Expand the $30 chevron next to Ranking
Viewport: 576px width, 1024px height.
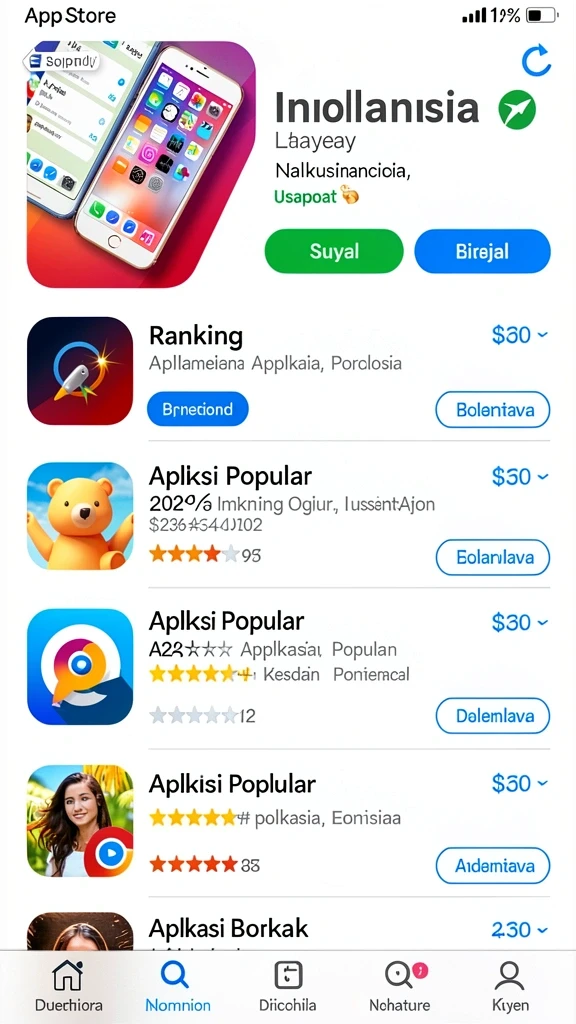(520, 335)
